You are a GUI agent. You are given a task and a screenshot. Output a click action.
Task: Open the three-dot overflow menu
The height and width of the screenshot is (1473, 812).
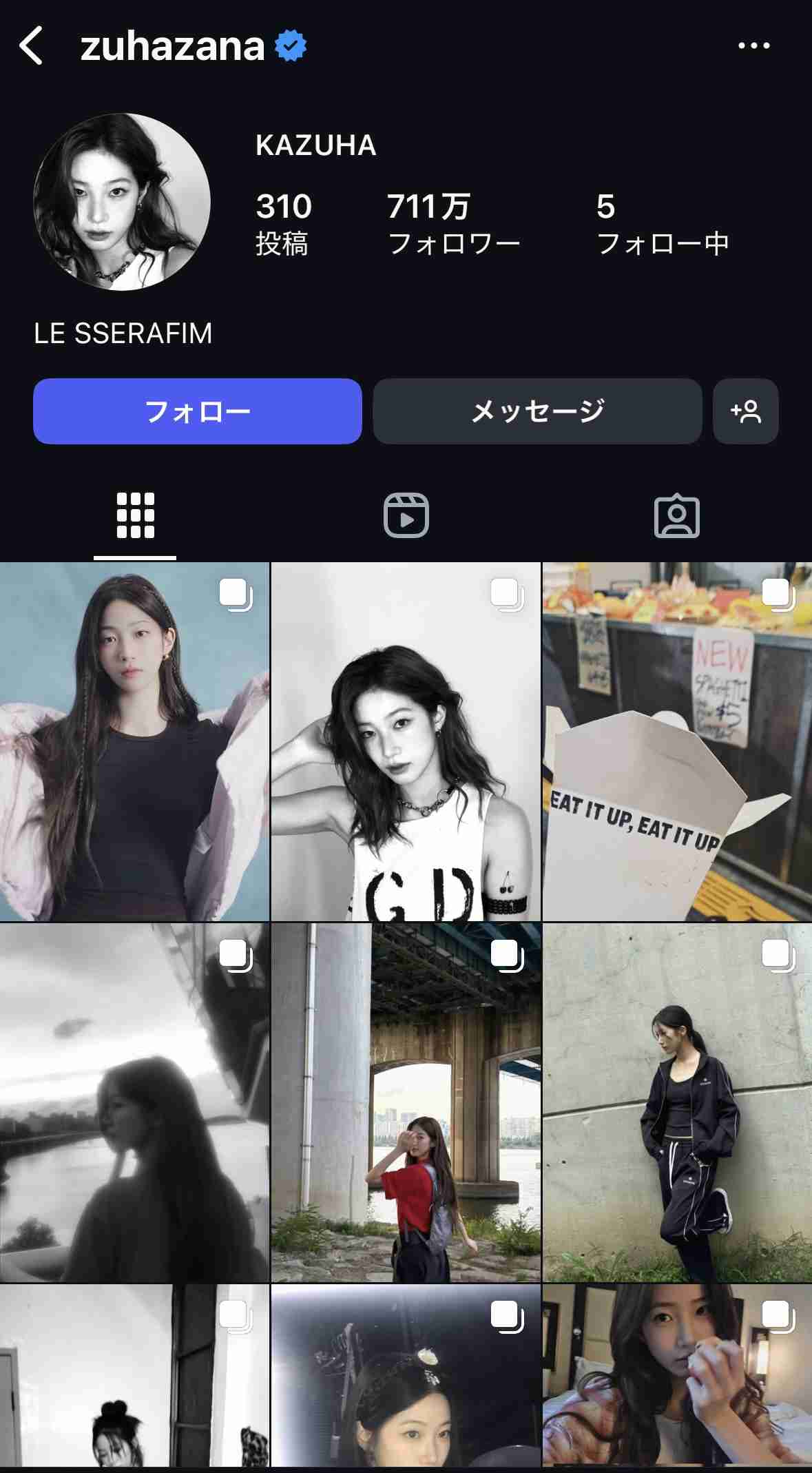click(753, 46)
